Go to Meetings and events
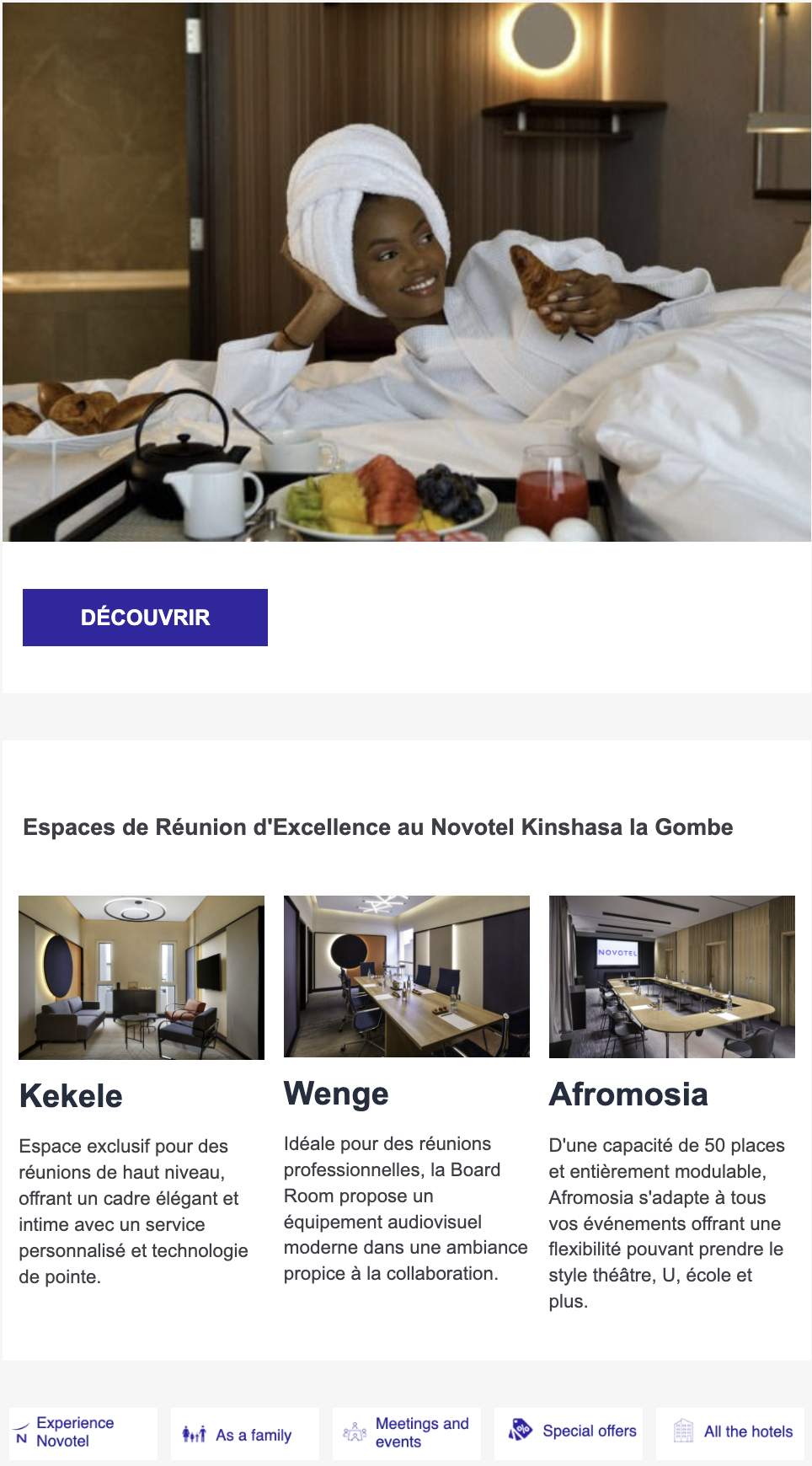This screenshot has width=812, height=1466. pyautogui.click(x=407, y=1433)
